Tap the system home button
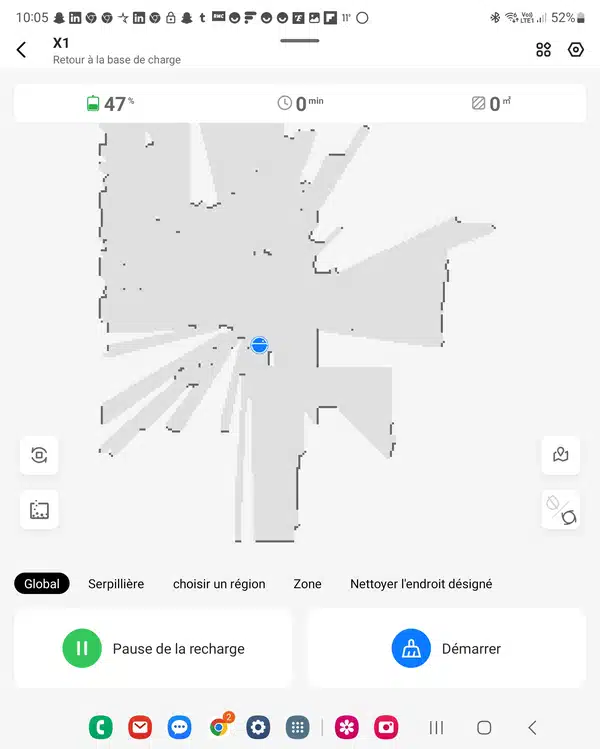 coord(484,727)
